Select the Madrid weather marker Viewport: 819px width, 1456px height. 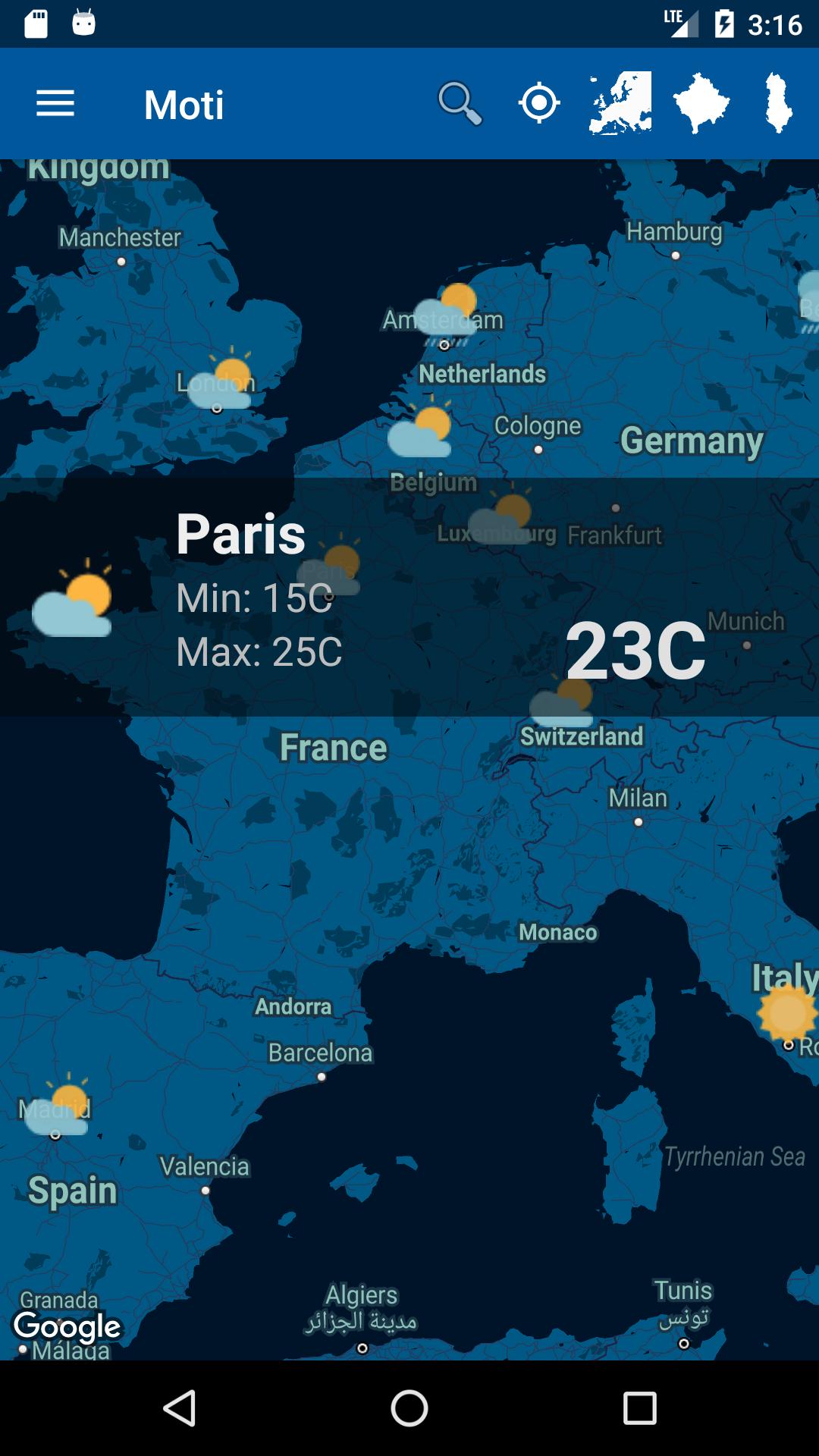coord(60,1110)
